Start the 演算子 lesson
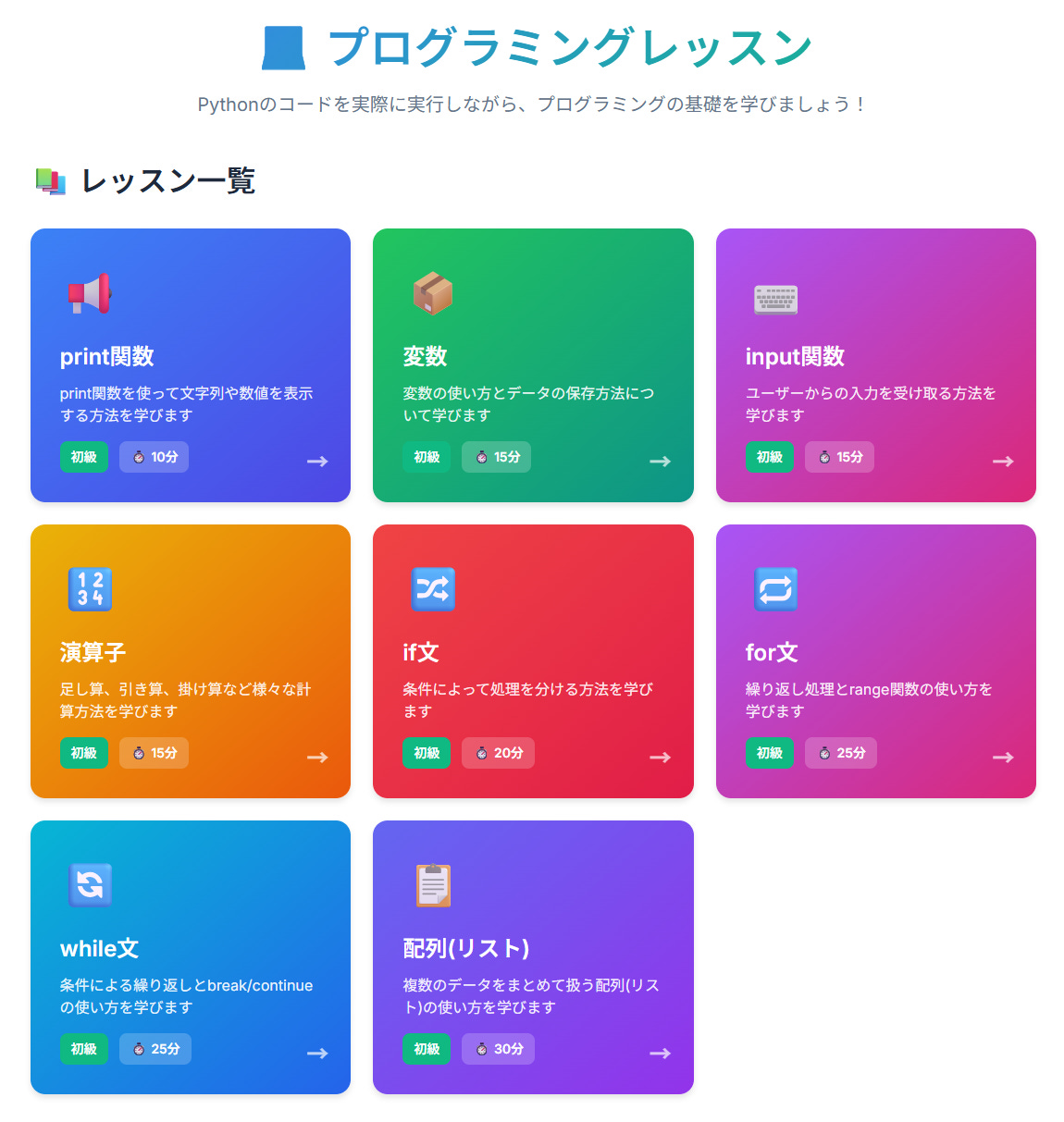1064x1122 pixels. tap(190, 661)
